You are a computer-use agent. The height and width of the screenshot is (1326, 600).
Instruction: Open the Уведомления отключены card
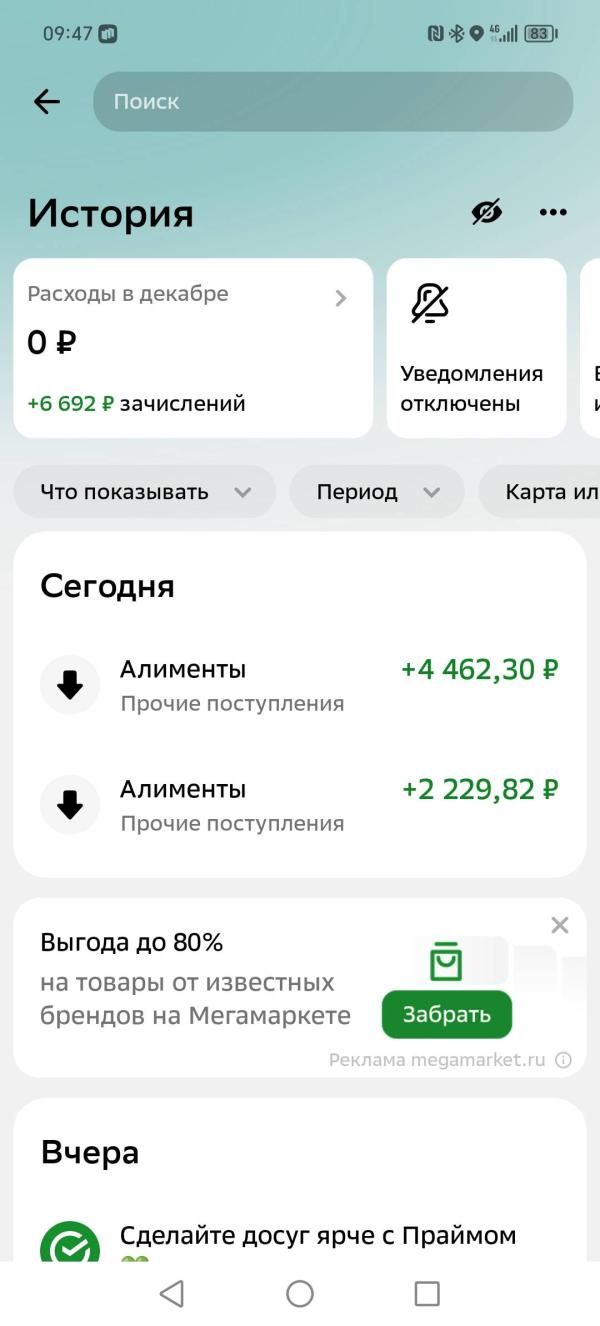476,348
